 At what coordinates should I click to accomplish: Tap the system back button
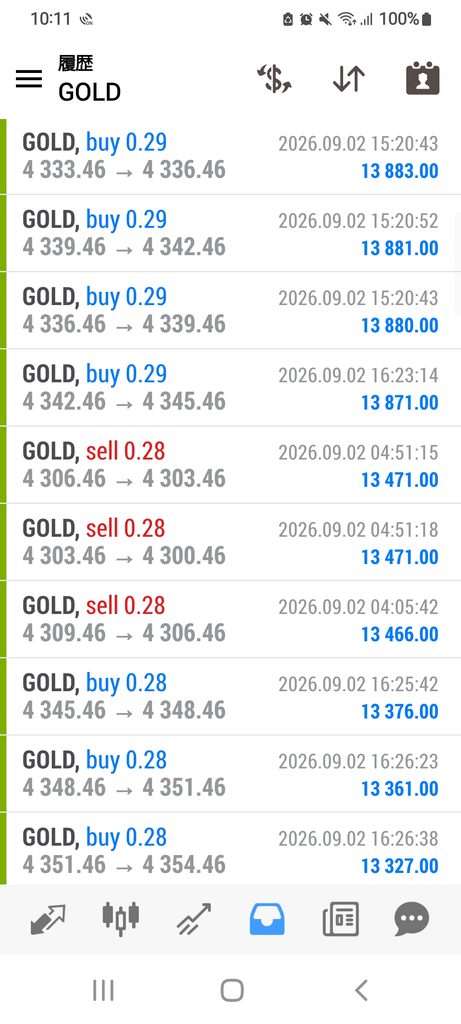[361, 990]
